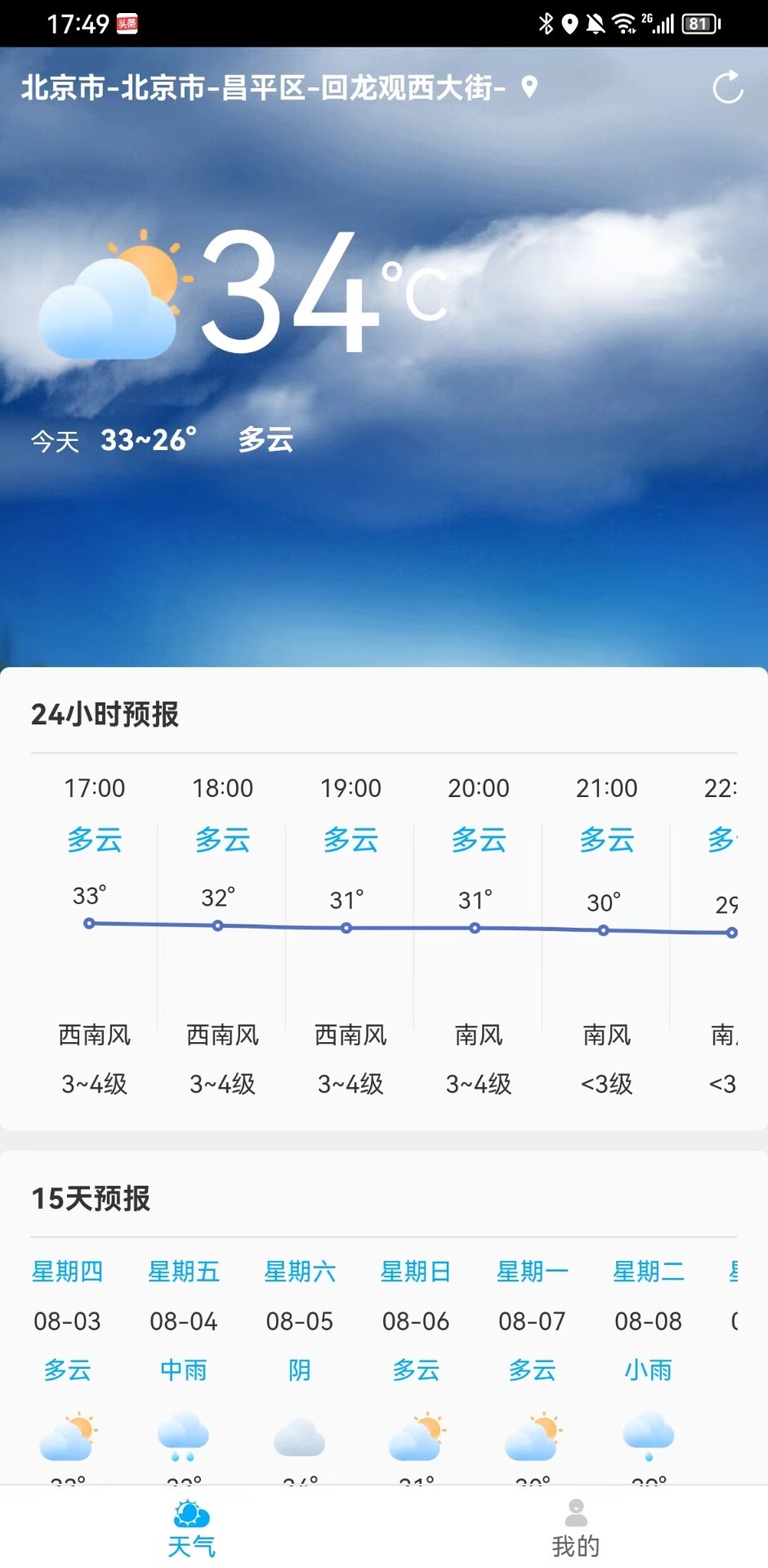Open the 24小时预报 section header

click(106, 715)
